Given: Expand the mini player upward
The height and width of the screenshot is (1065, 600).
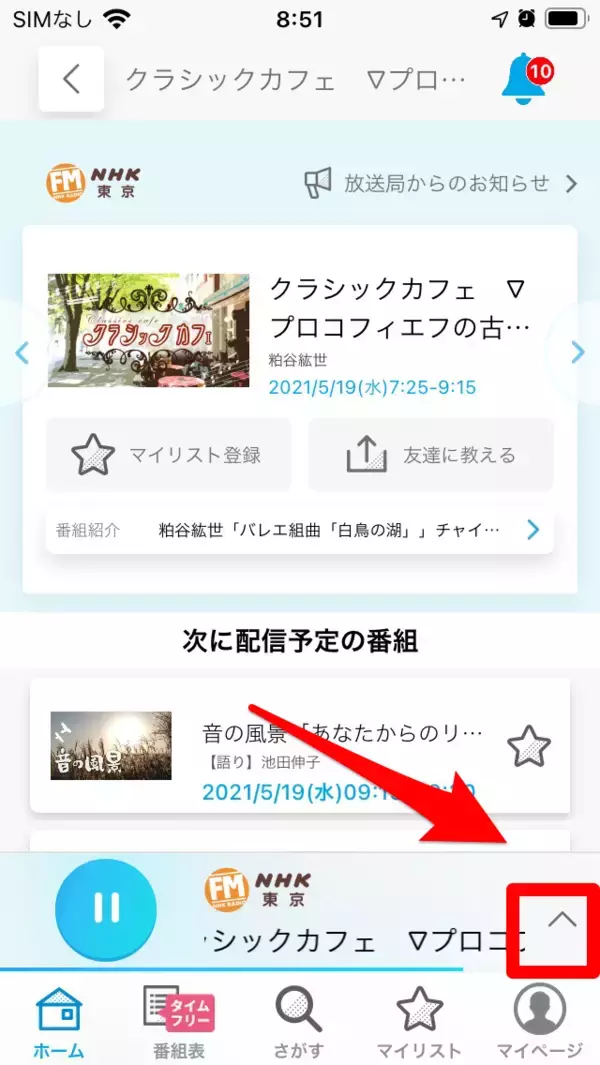Looking at the screenshot, I should (562, 921).
